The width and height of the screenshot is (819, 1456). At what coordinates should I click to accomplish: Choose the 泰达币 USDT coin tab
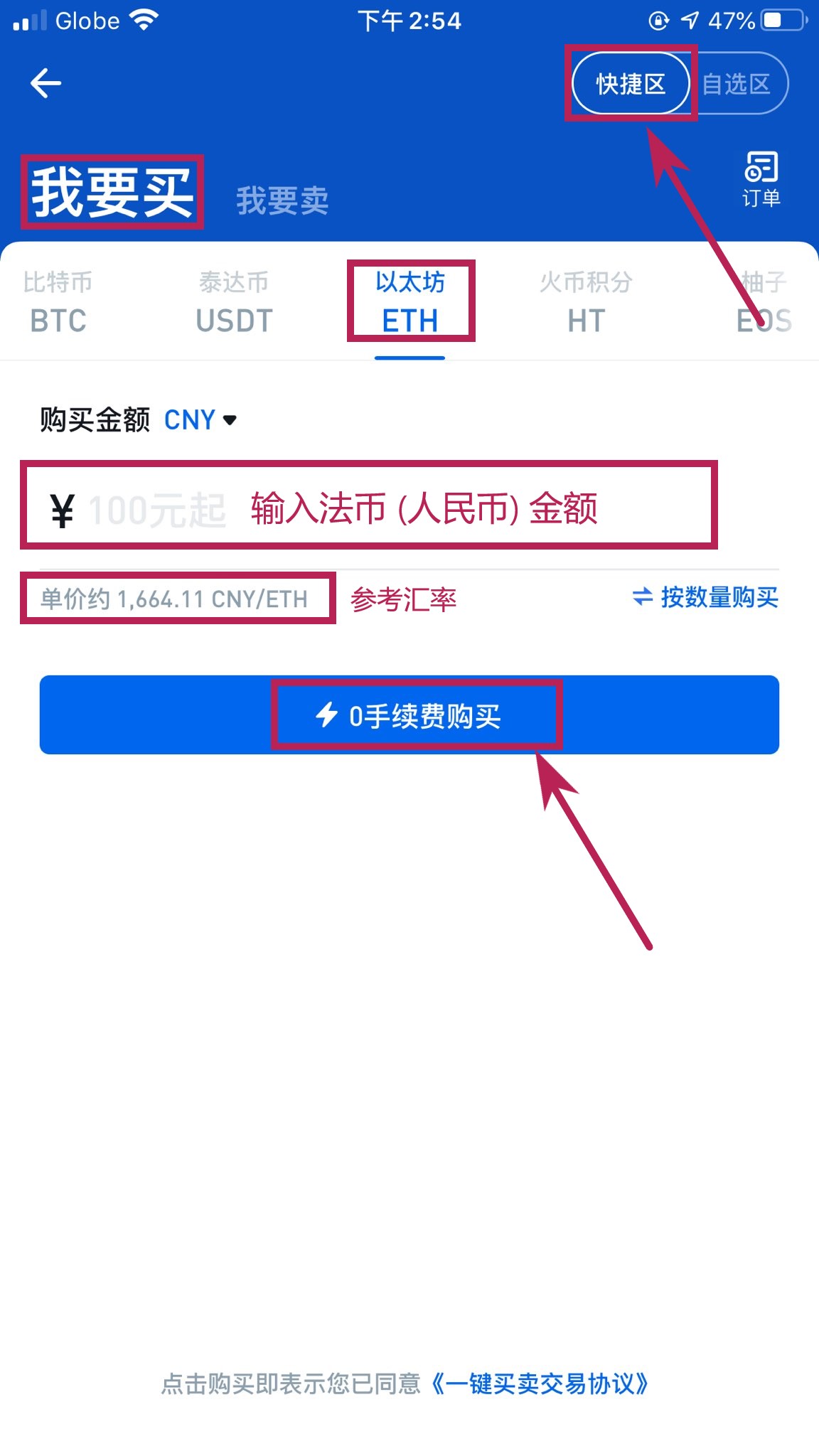234,302
